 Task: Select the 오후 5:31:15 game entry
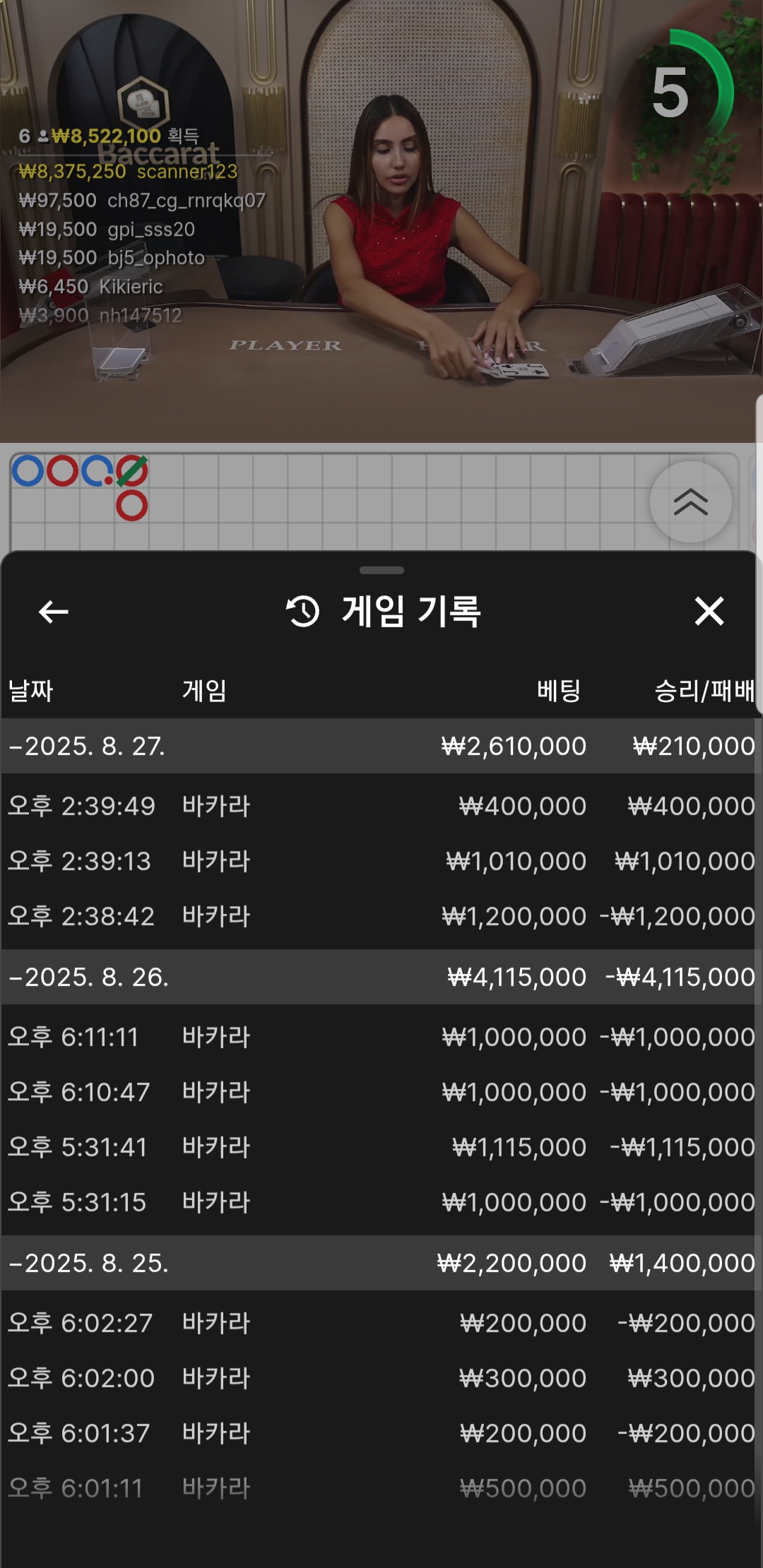tap(381, 1203)
